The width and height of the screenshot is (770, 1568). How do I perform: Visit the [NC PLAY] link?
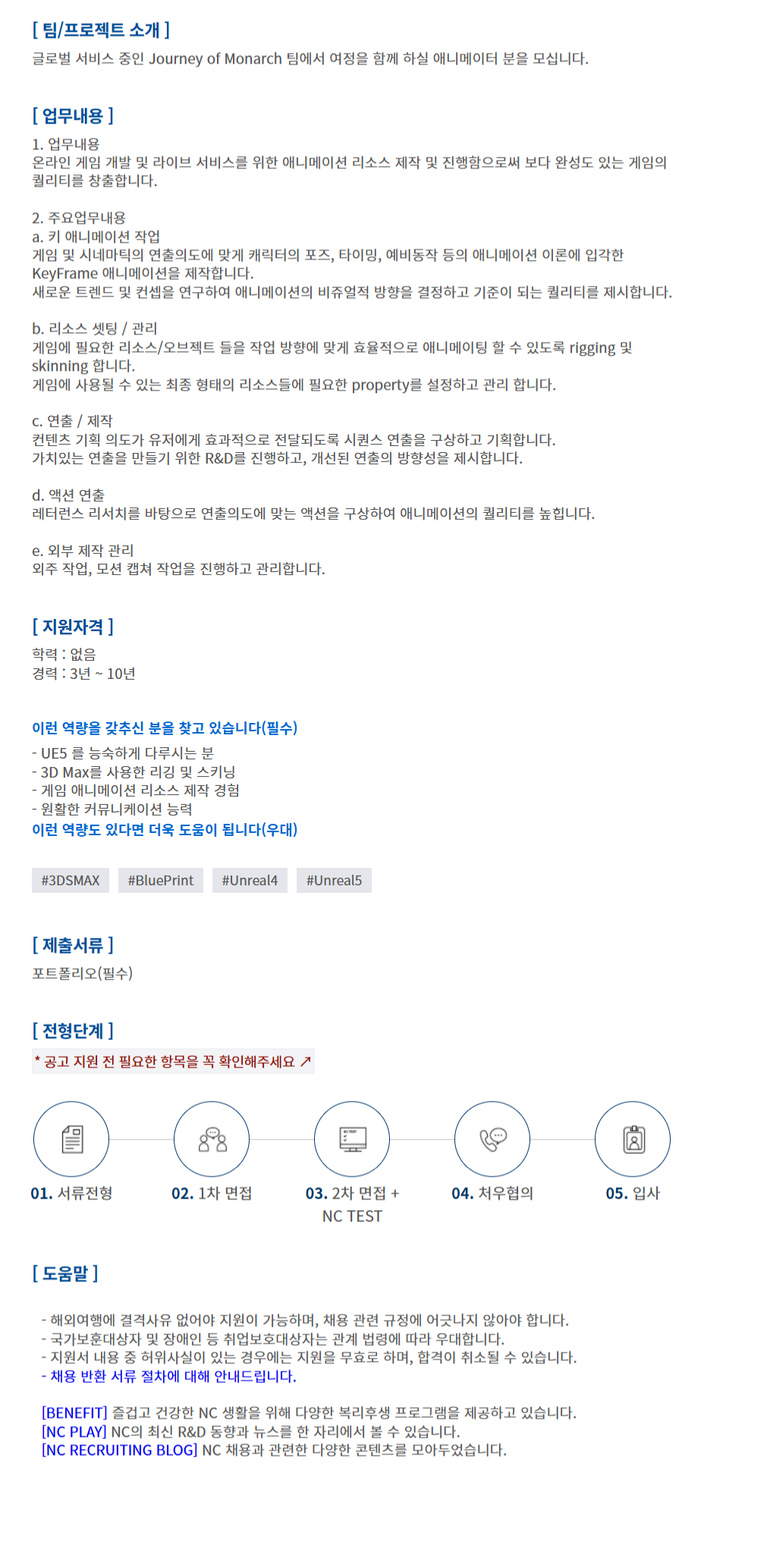pyautogui.click(x=74, y=1431)
